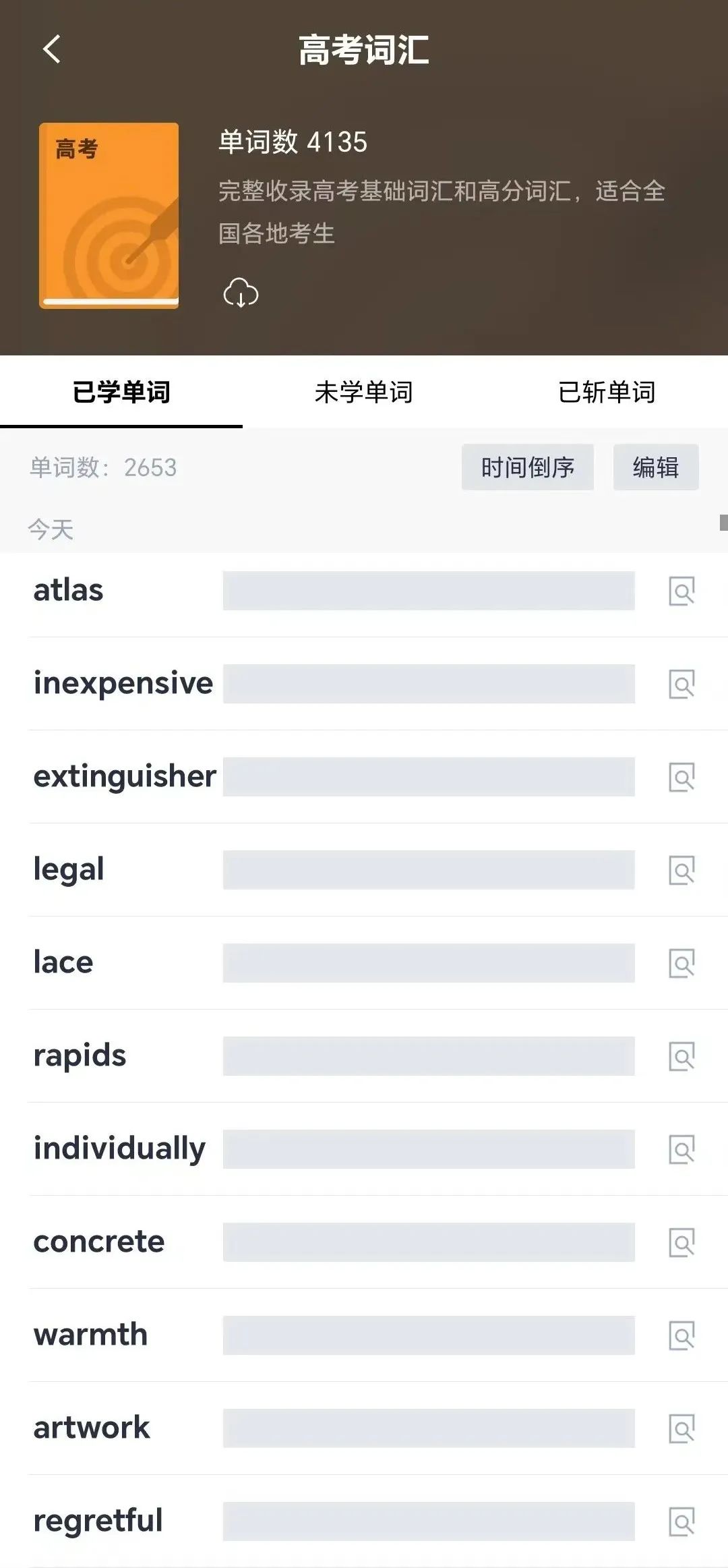Open detail lookup for the word warmth

(684, 1335)
